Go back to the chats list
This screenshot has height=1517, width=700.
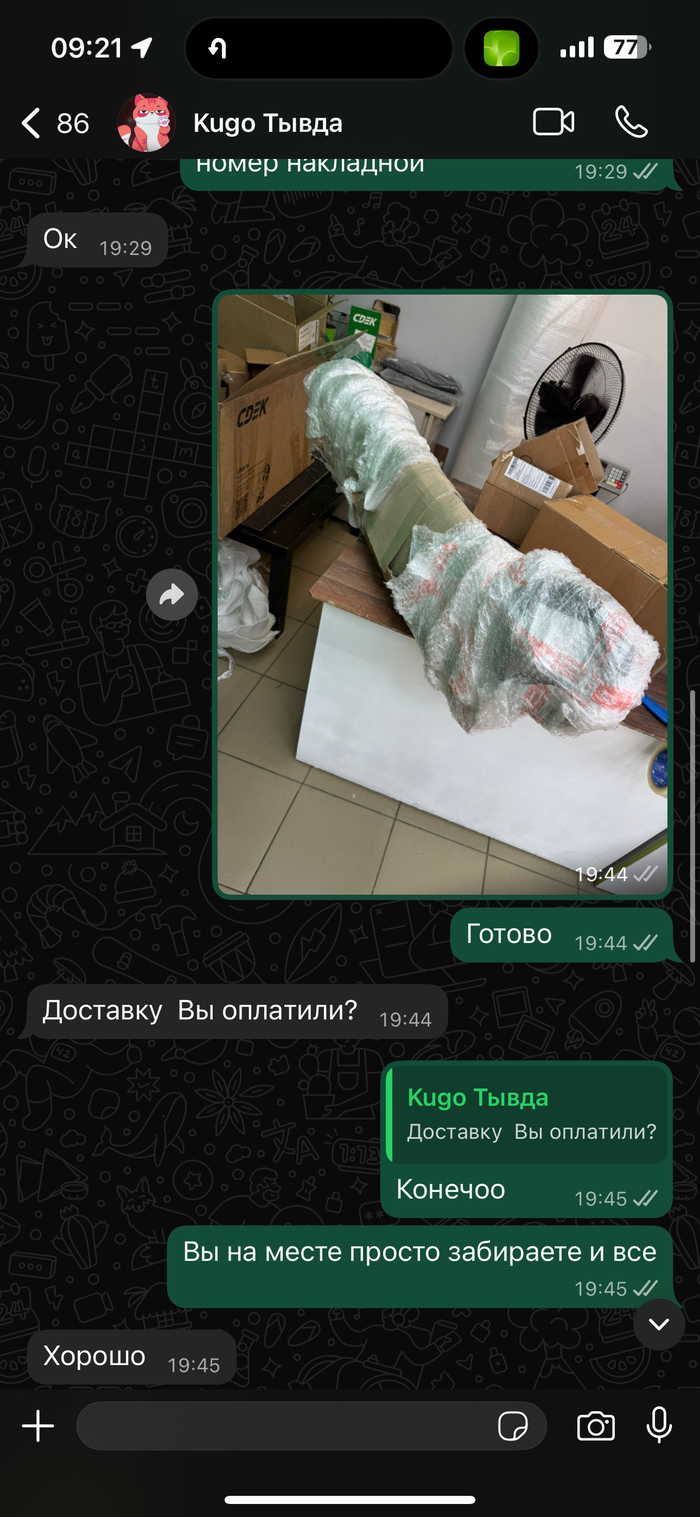tap(32, 123)
